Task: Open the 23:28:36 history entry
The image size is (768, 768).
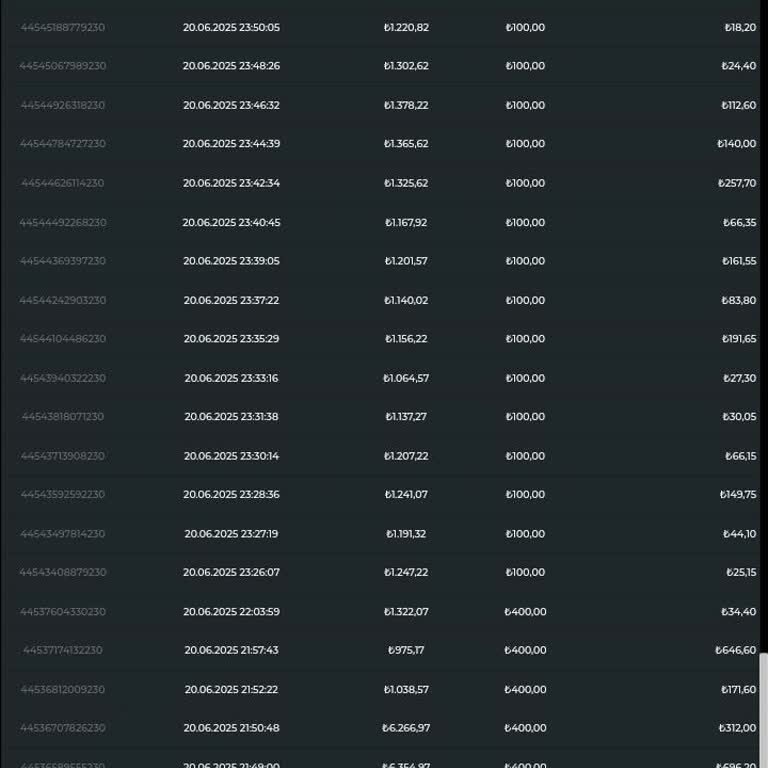Action: point(231,495)
